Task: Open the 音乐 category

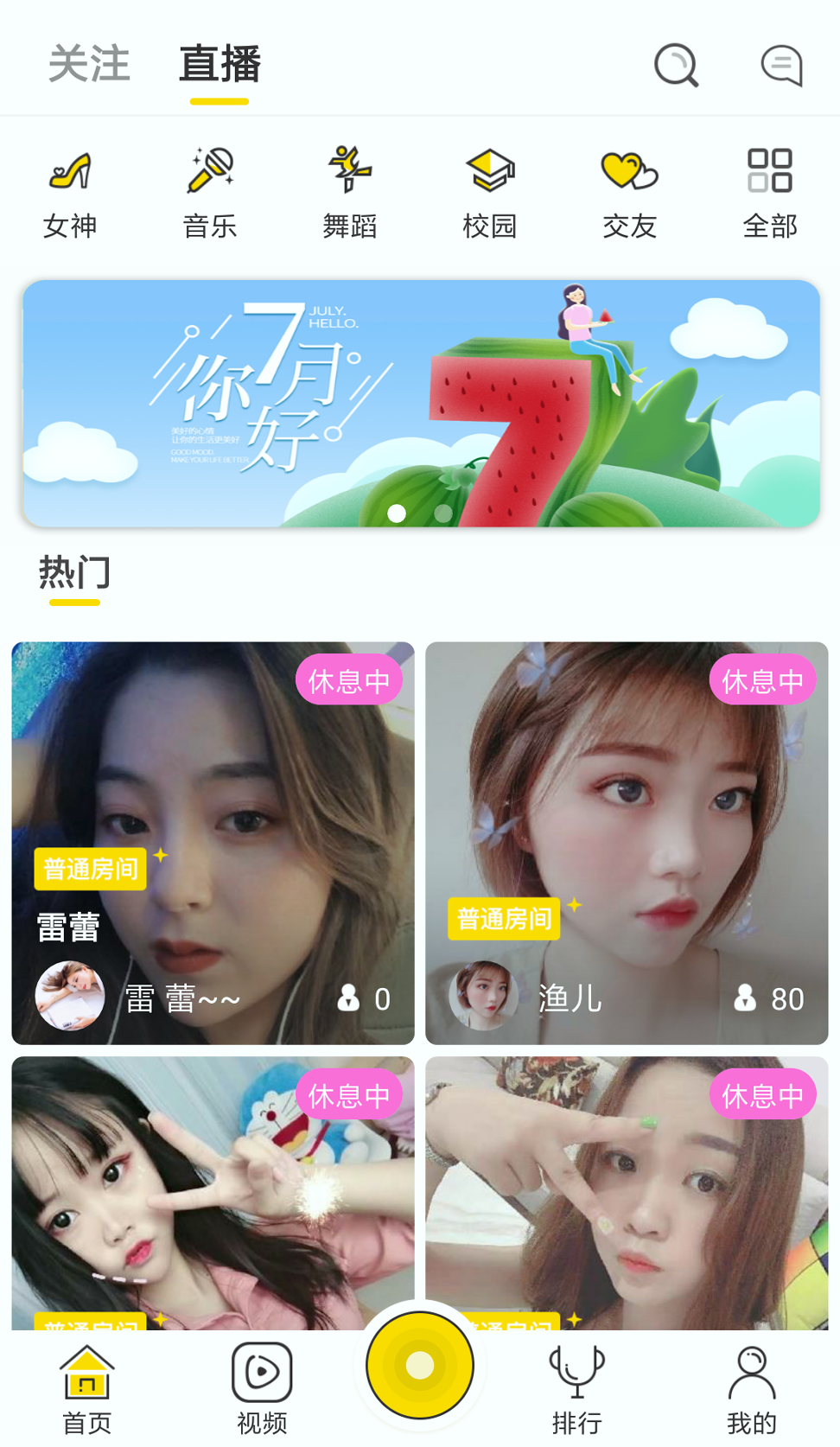Action: pyautogui.click(x=210, y=194)
